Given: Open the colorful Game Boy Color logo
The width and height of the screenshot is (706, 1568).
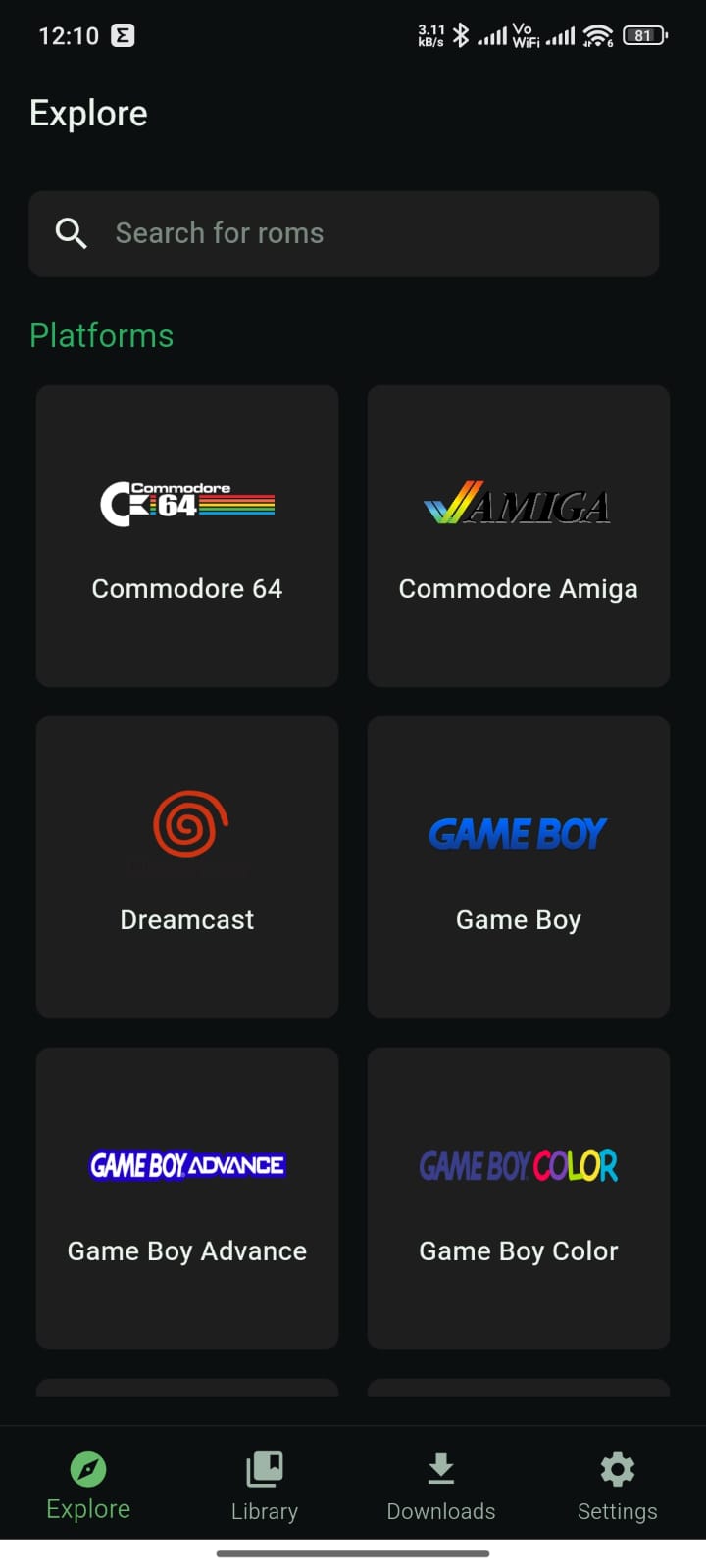Looking at the screenshot, I should click(x=518, y=1165).
